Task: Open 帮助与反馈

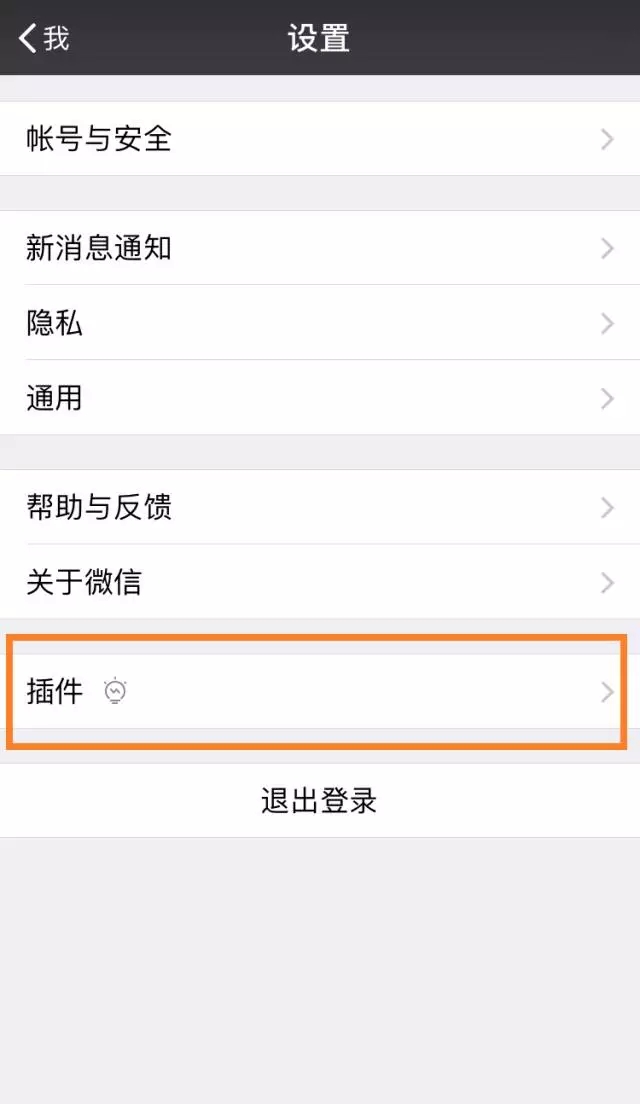Action: click(320, 507)
